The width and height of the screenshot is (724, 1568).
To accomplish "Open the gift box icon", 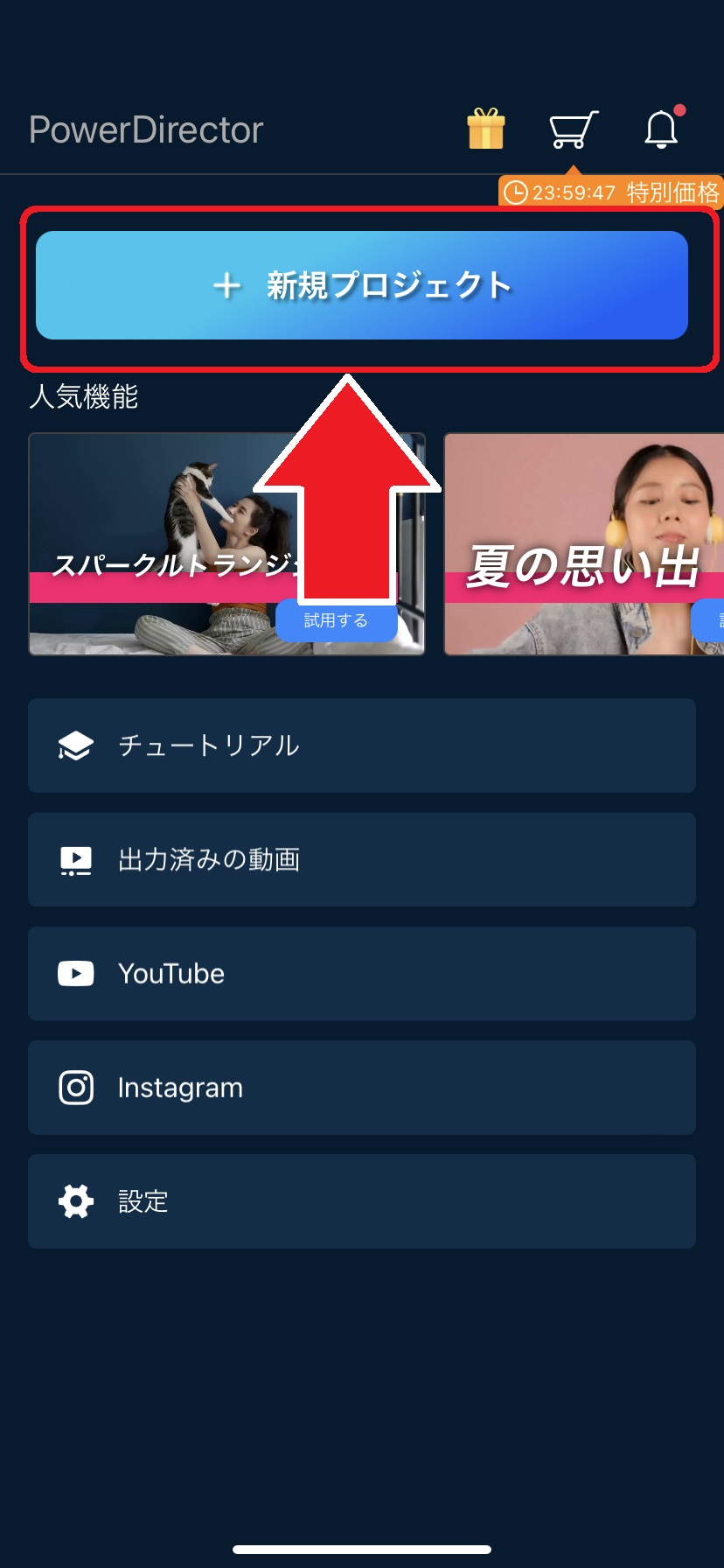I will coord(486,129).
